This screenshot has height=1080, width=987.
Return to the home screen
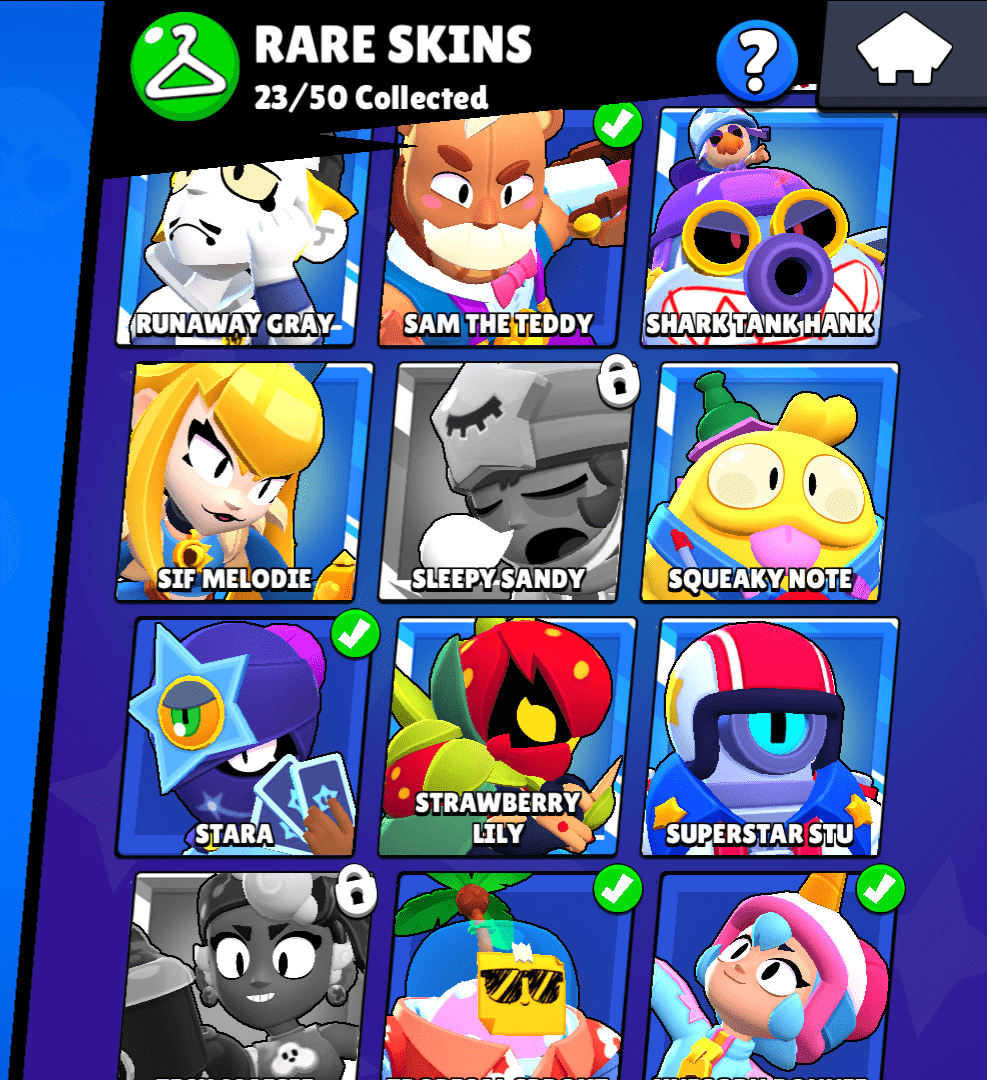point(903,52)
